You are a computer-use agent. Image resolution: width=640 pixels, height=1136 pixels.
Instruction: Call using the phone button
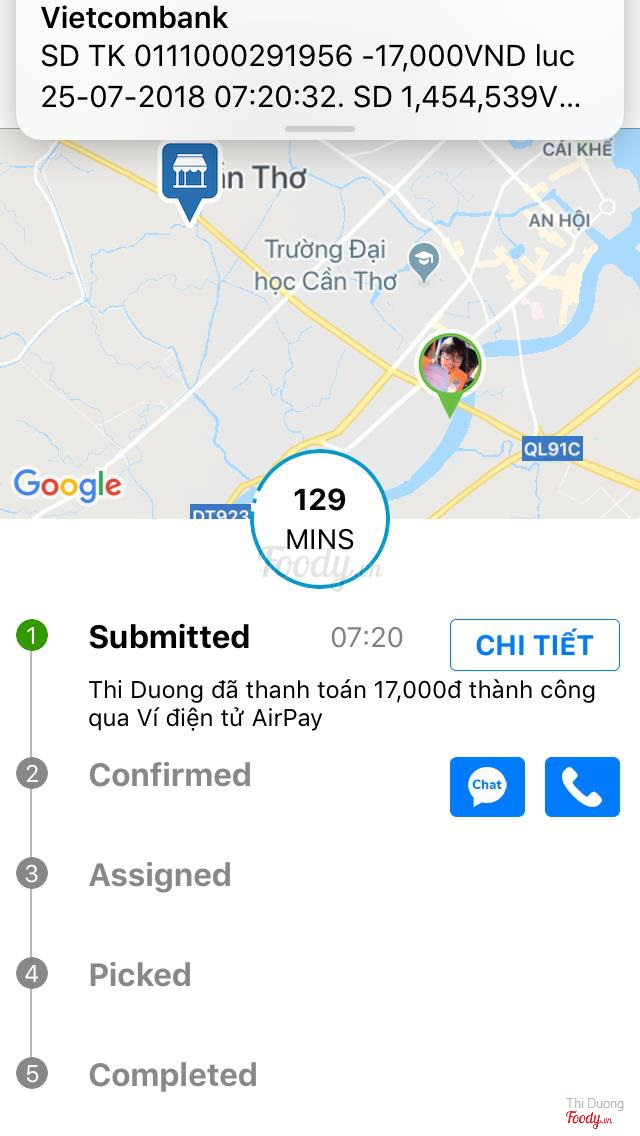pos(582,786)
